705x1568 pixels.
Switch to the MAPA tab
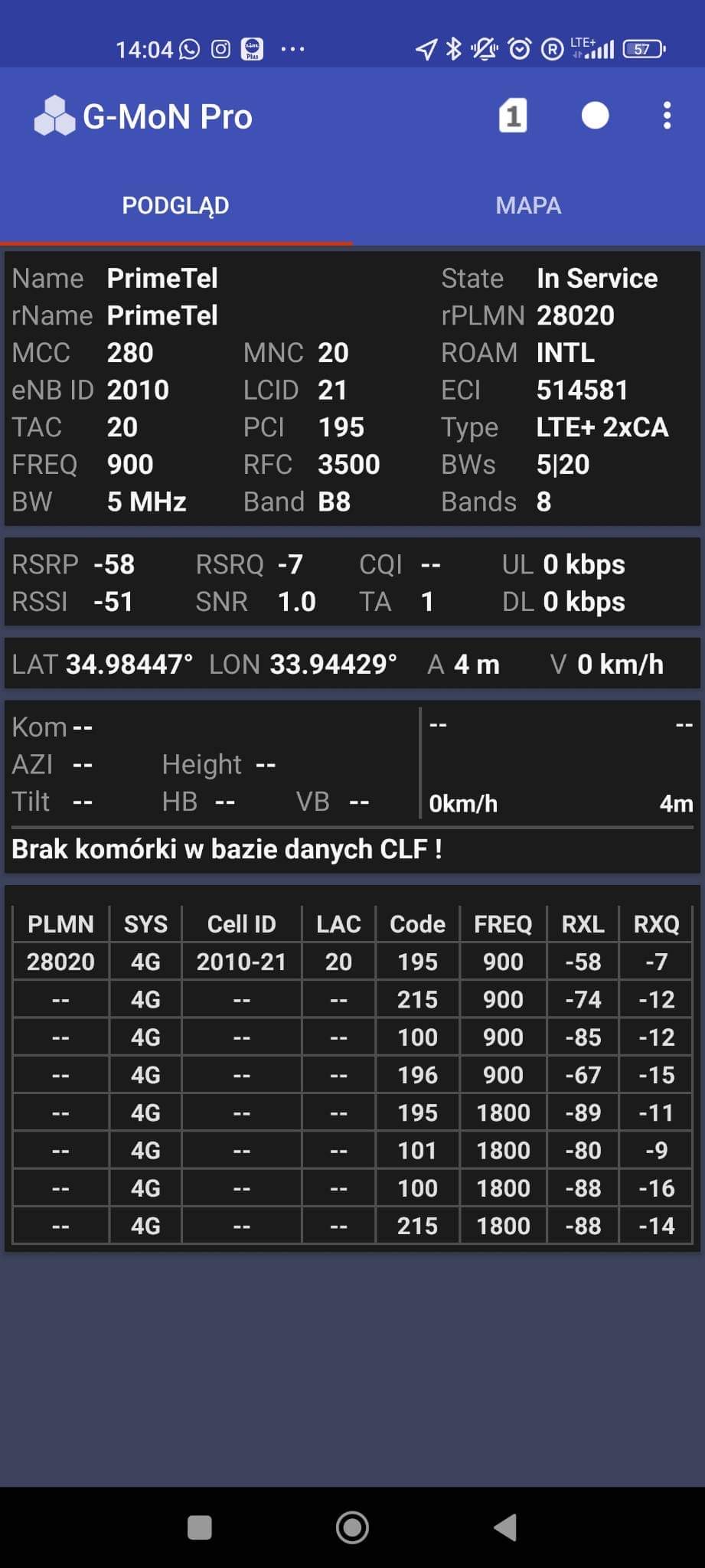[x=528, y=205]
